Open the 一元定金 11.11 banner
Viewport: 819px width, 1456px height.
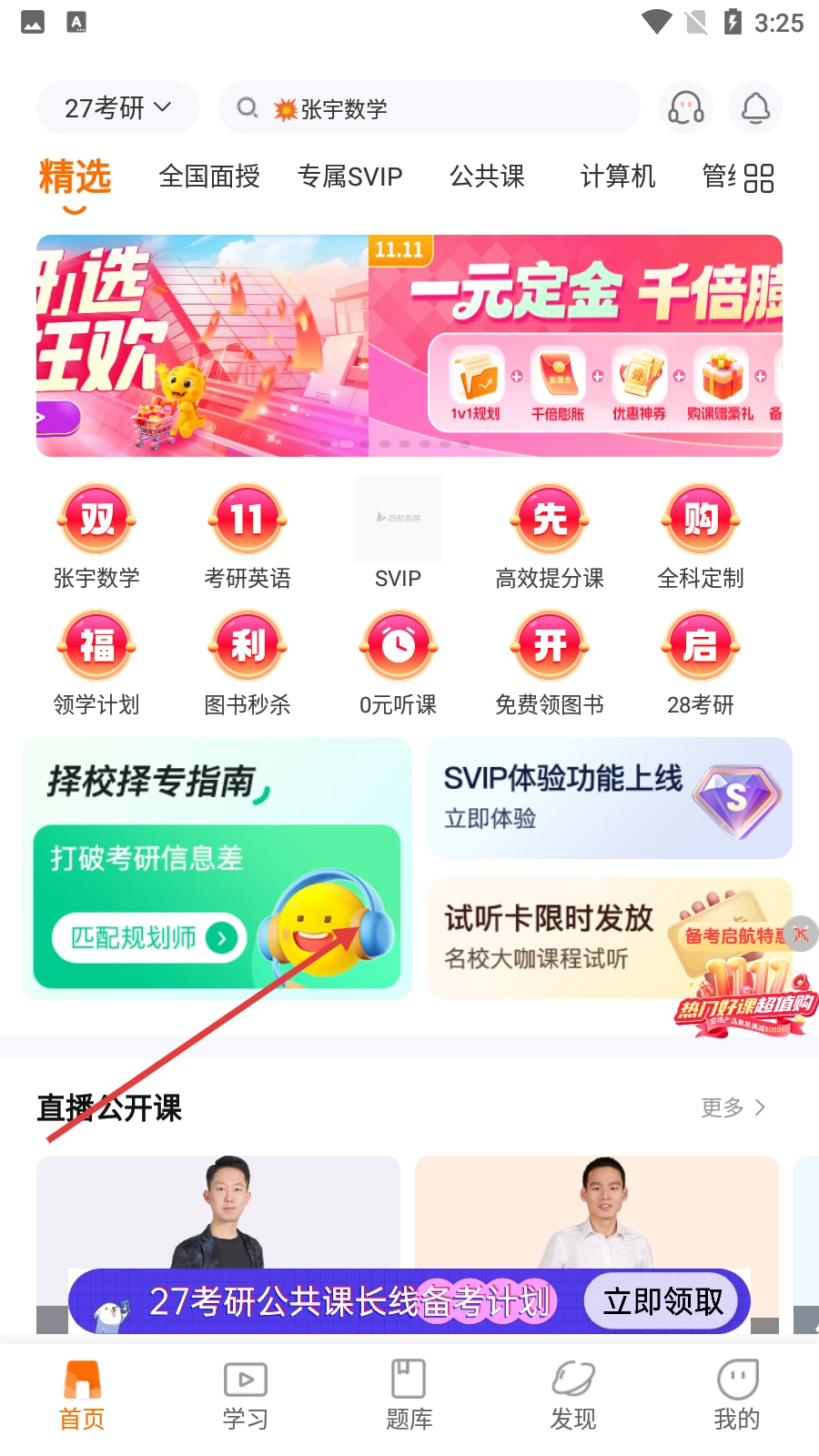click(575, 346)
